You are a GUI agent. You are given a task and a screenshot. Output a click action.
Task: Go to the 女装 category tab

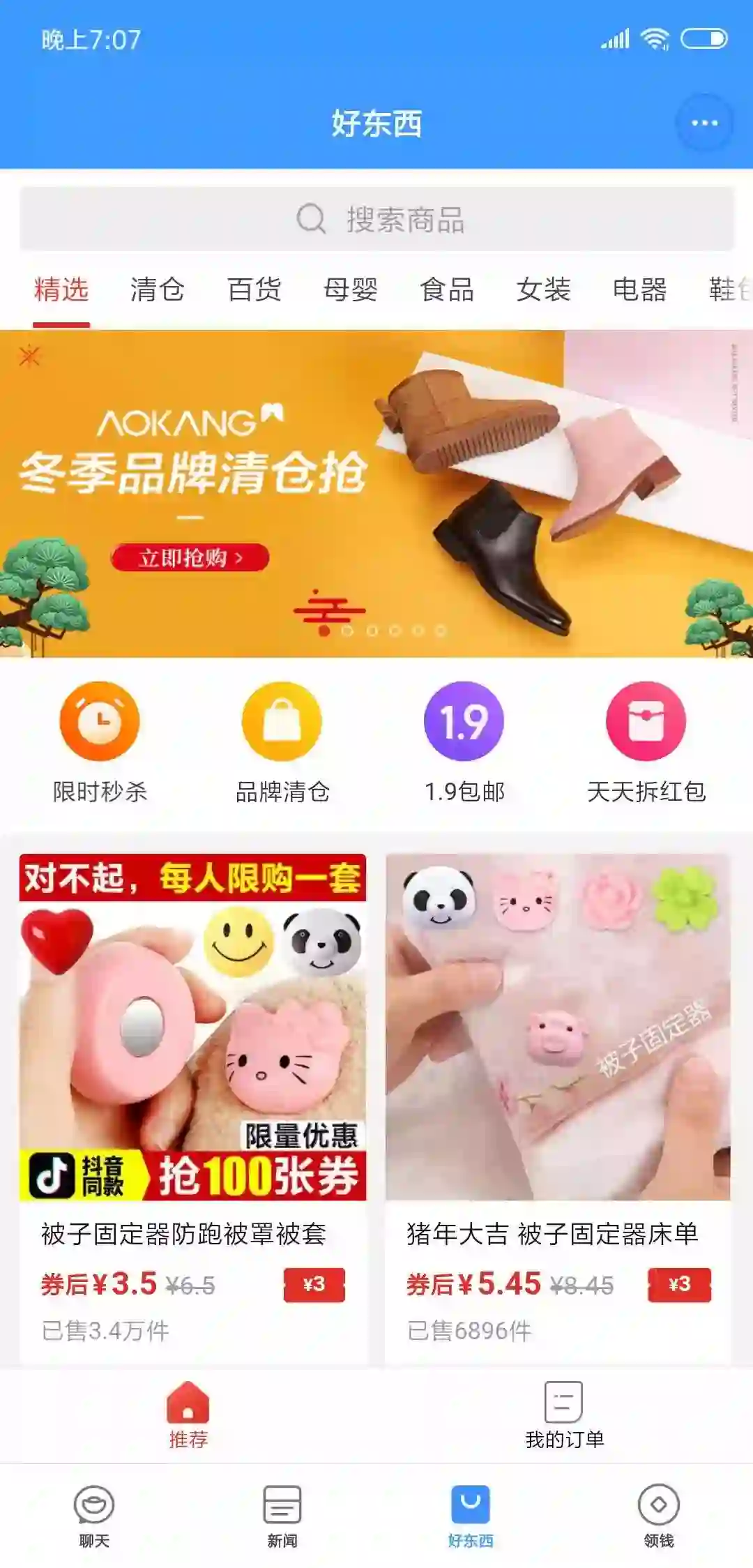(x=543, y=289)
